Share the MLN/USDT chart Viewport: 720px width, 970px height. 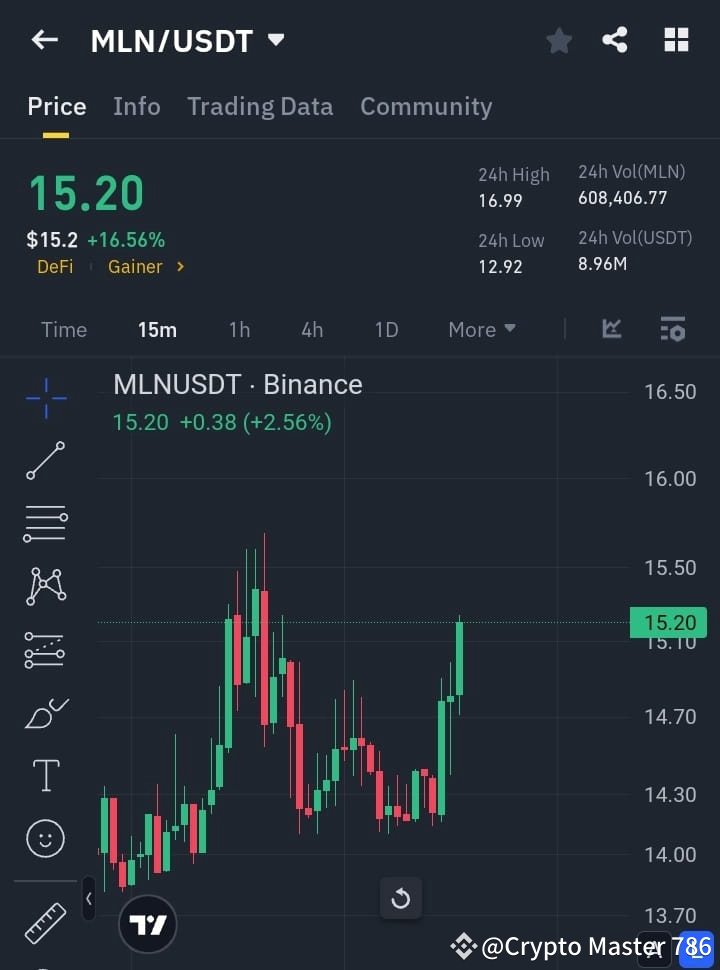[x=615, y=40]
